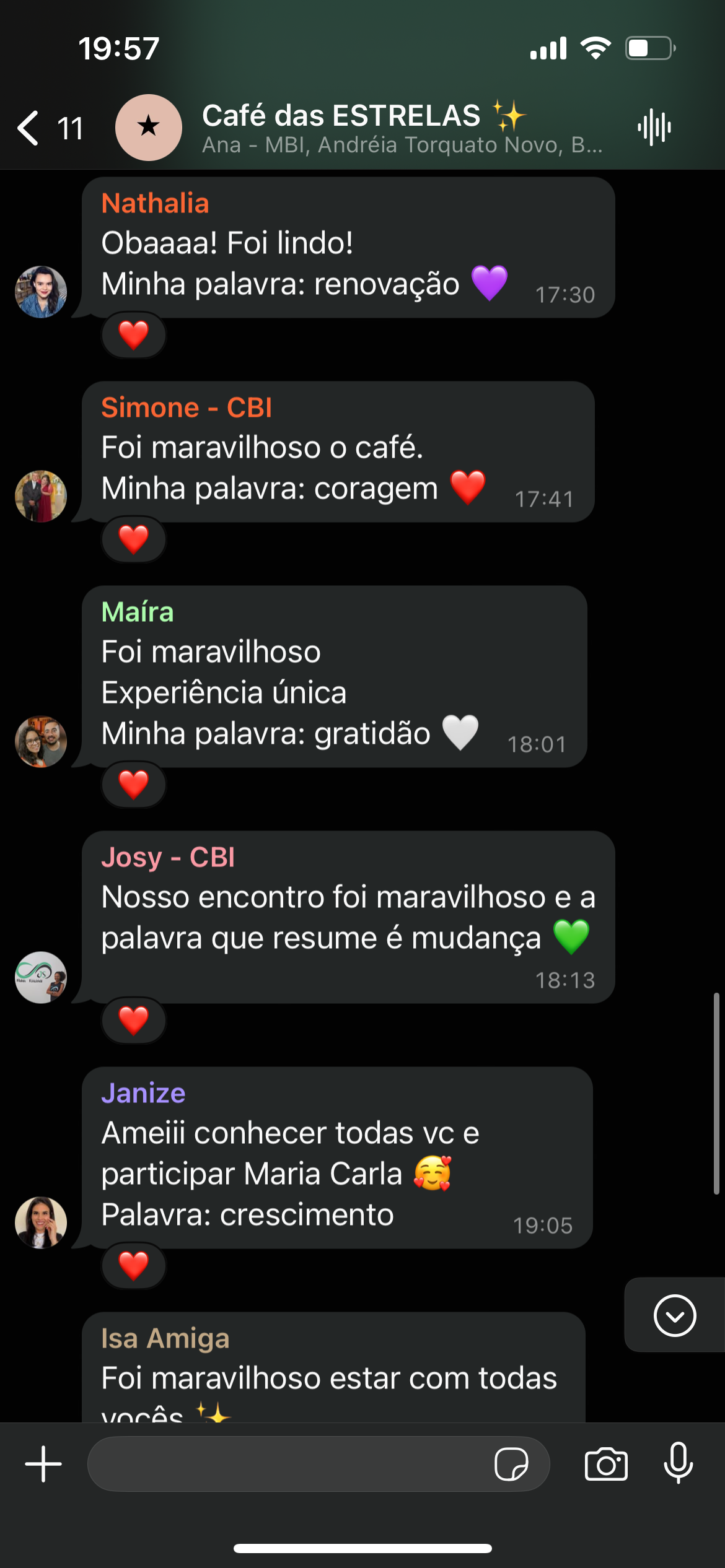Screen dimensions: 725x1568
Task: Open Maíra's profile picture
Action: click(41, 741)
